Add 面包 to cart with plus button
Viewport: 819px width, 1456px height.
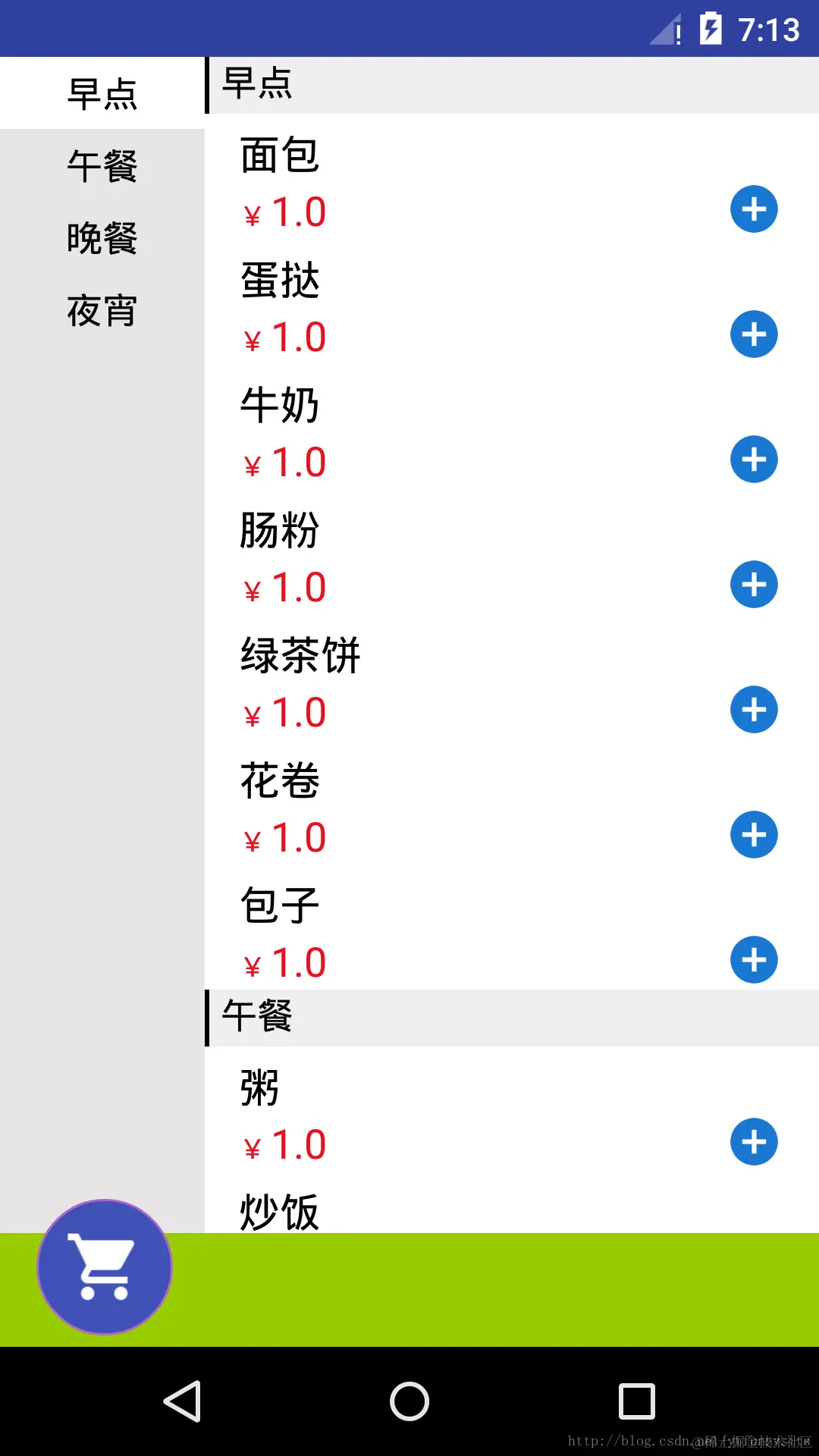[x=753, y=209]
